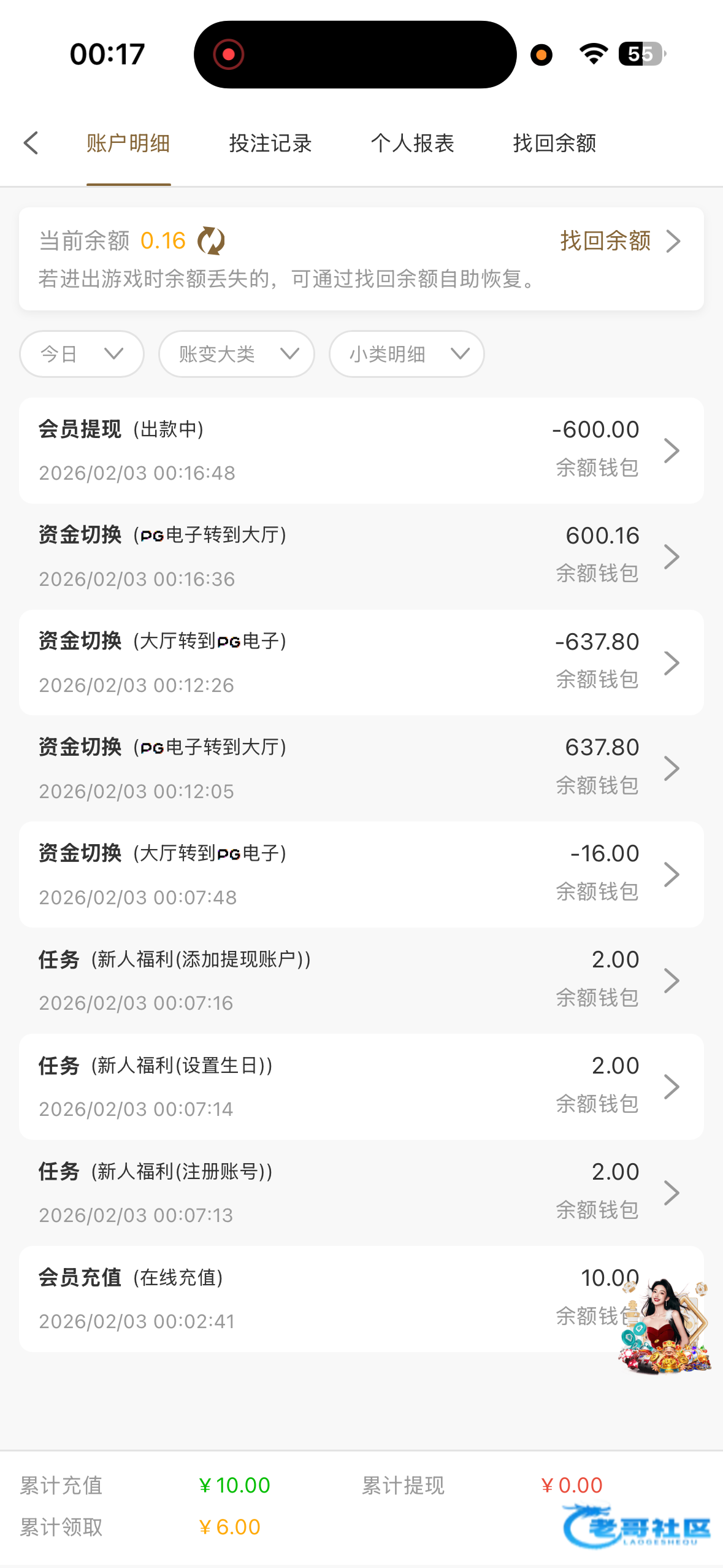Open the -637.80 fund switch record

tap(361, 663)
